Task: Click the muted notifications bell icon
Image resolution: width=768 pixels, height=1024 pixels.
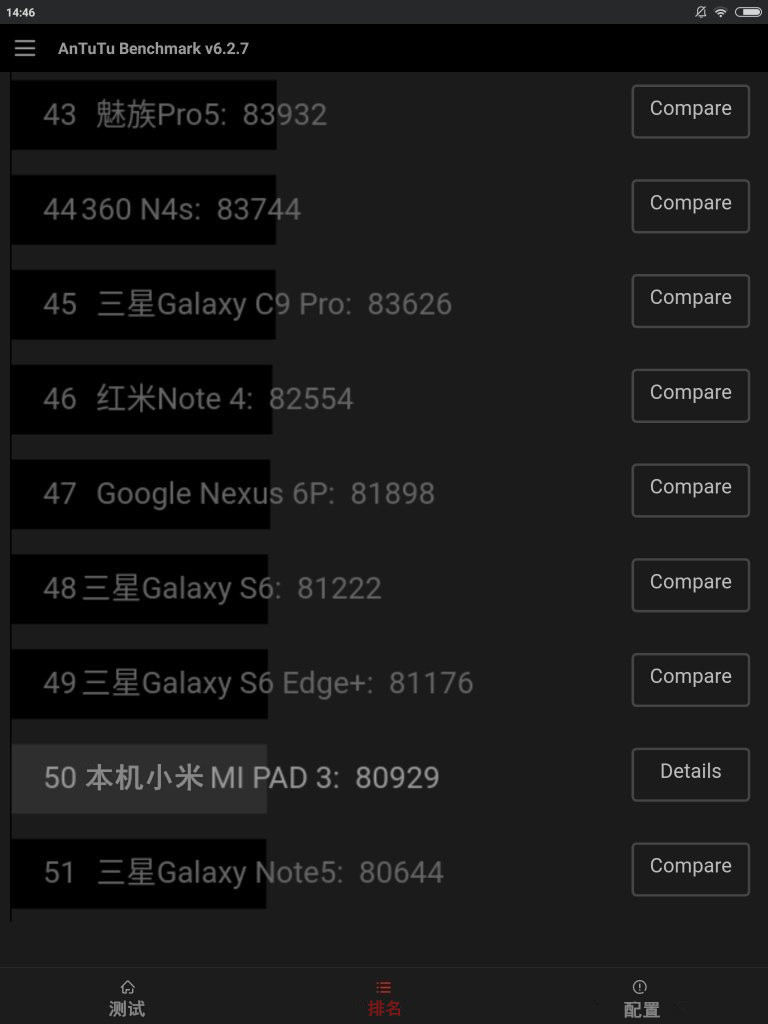Action: pyautogui.click(x=699, y=13)
